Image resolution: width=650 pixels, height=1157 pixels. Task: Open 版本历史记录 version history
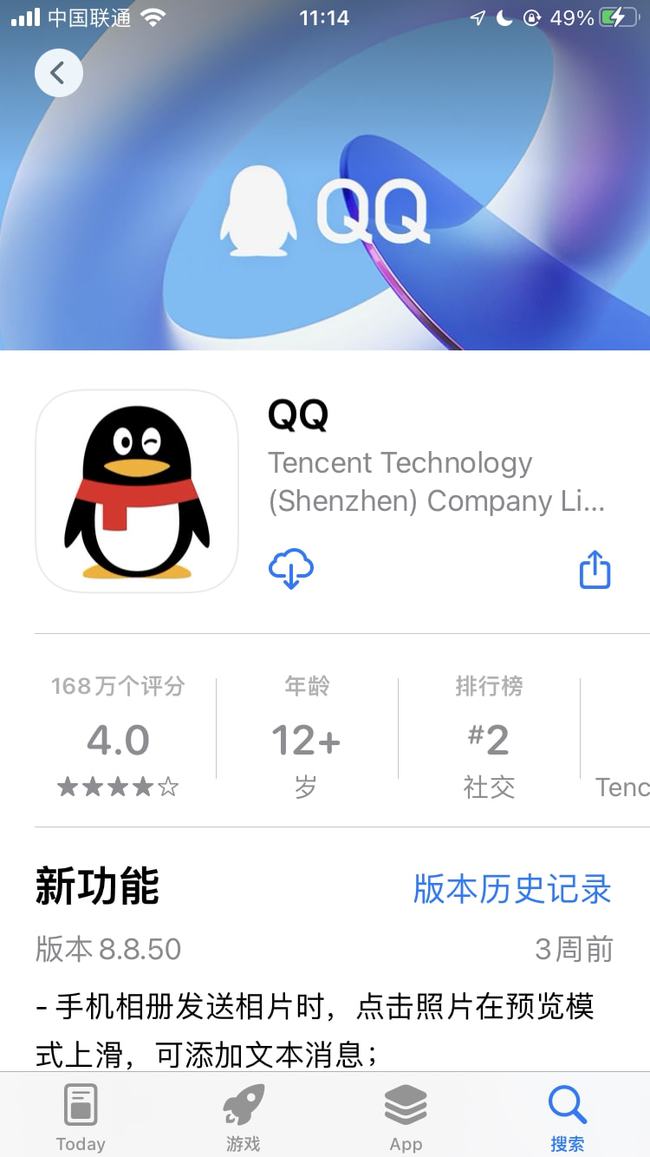point(512,888)
